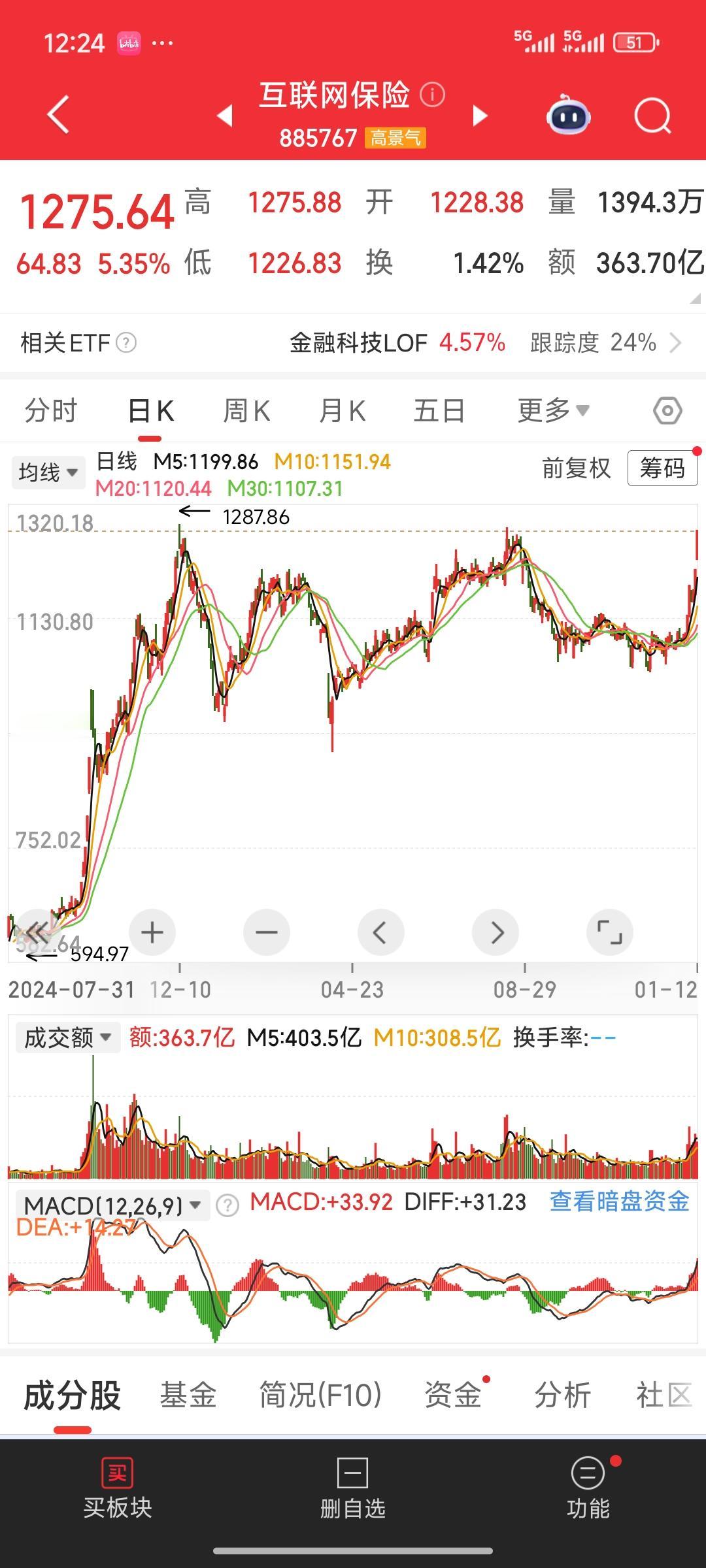Remove from watchlist with 删自选
Viewport: 706px width, 1568px height.
353,1490
